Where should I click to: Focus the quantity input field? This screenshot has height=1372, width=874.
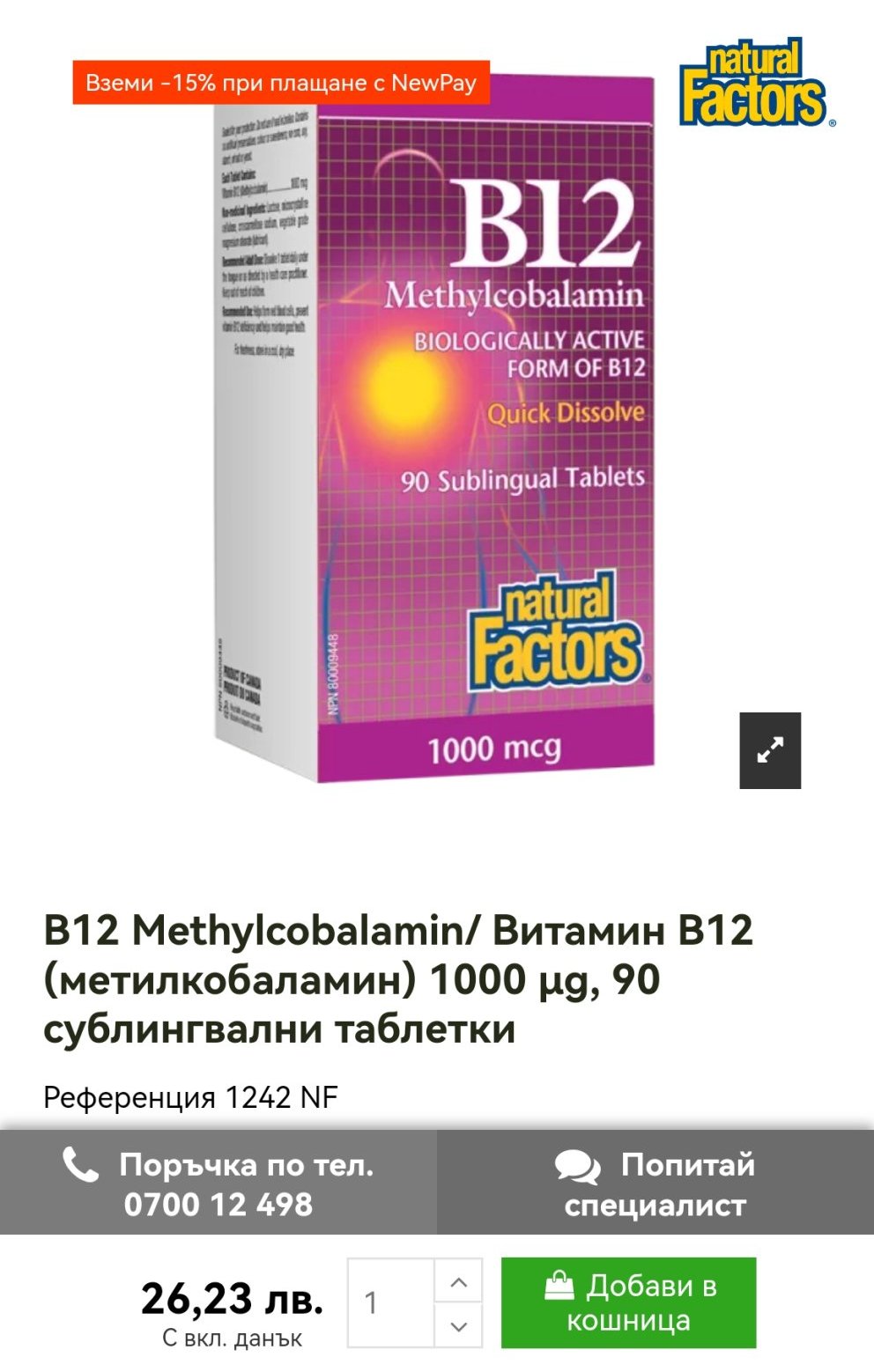[x=390, y=1302]
